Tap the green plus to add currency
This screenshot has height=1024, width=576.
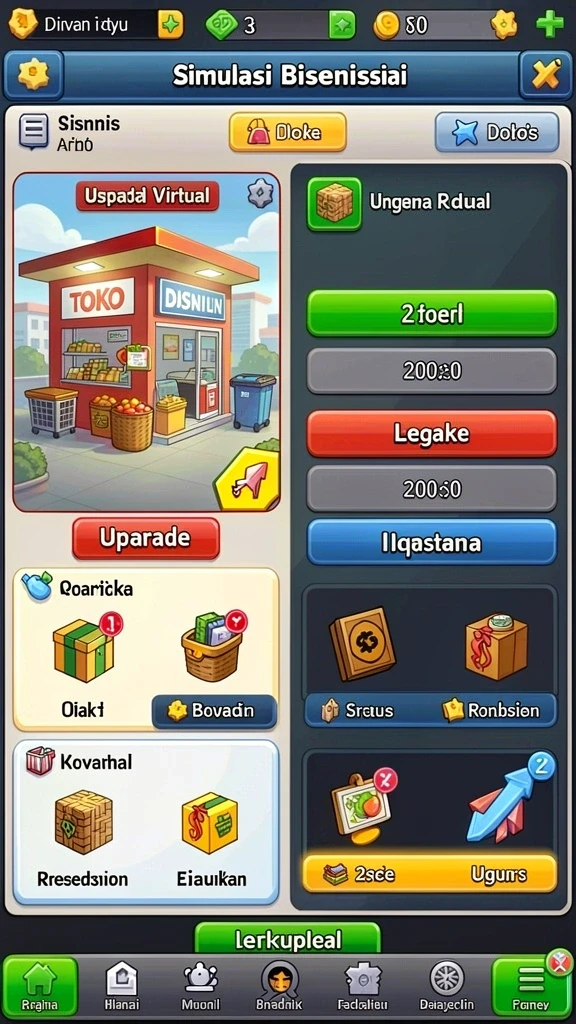549,25
